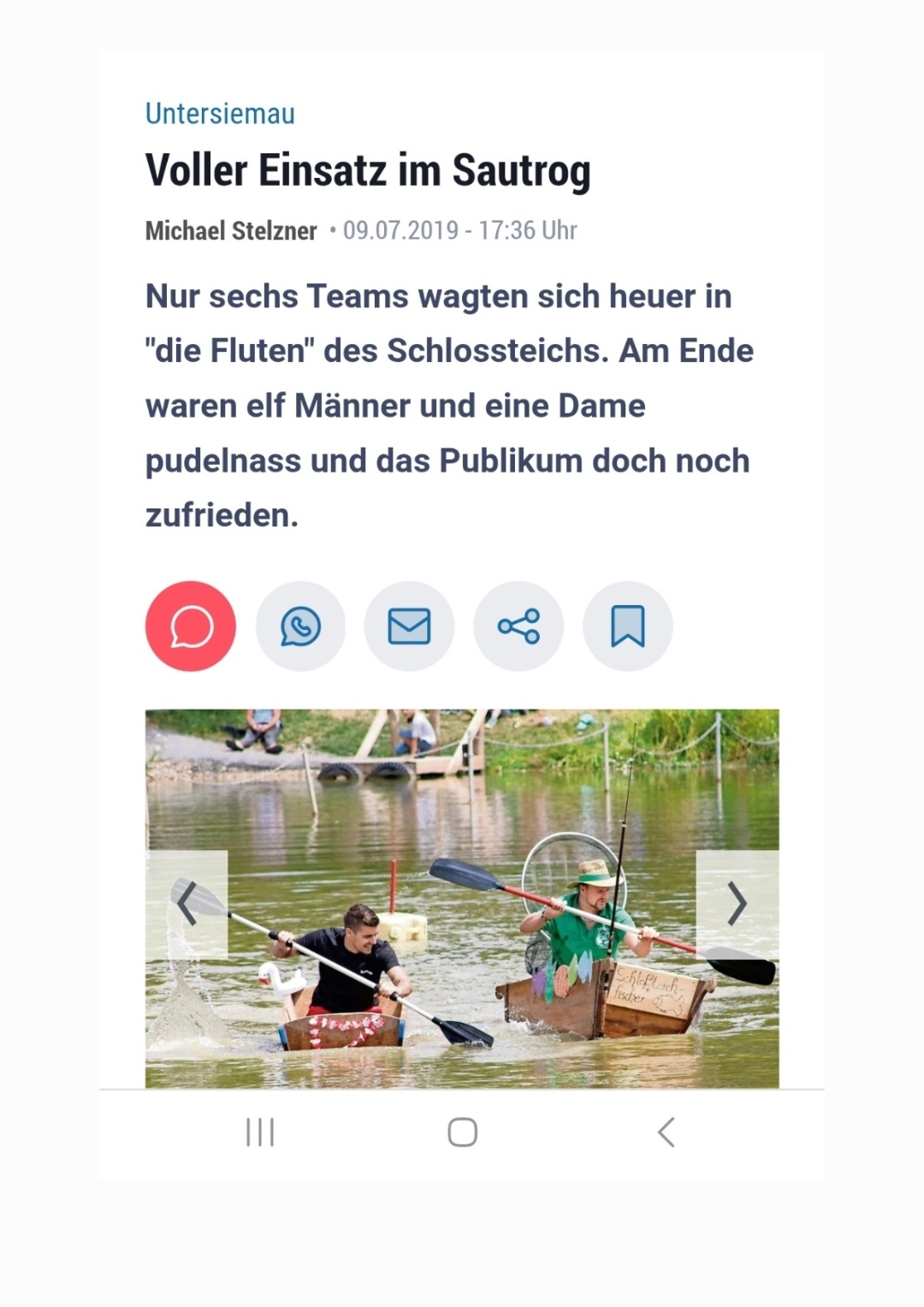Open the Untersiemau location link

tap(220, 114)
